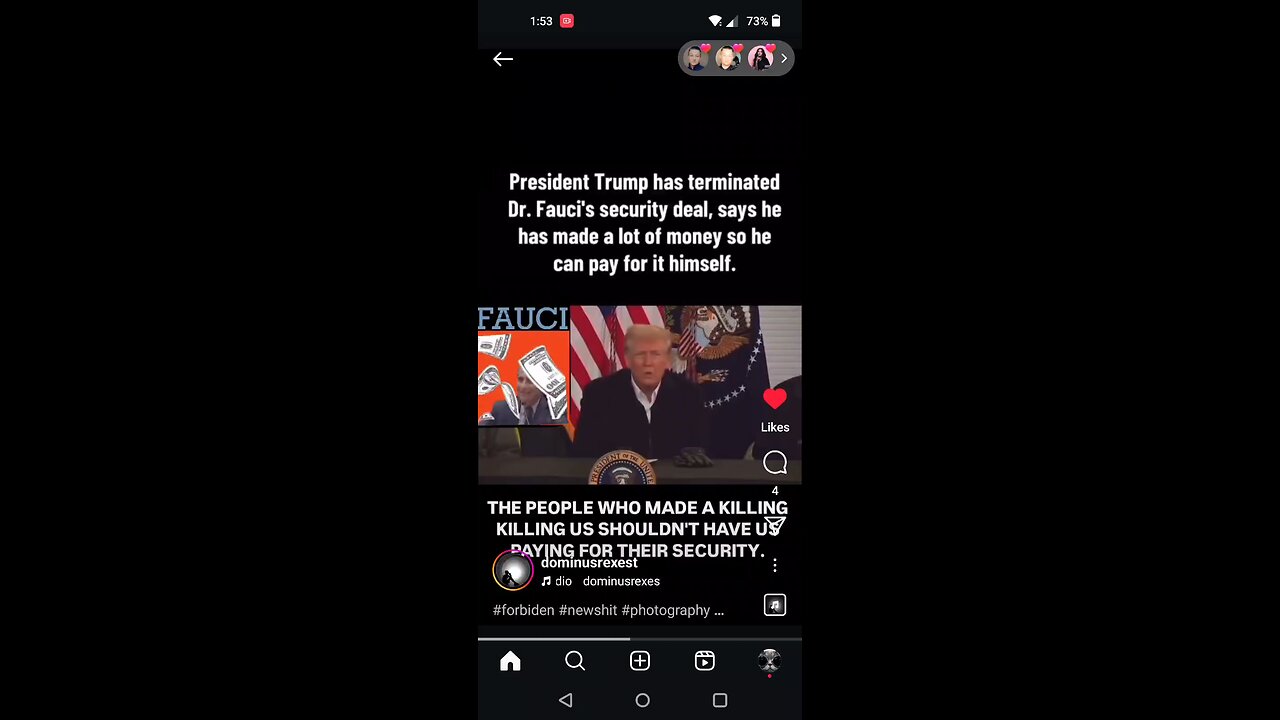Image resolution: width=1280 pixels, height=720 pixels.
Task: Open recent apps with square button
Action: 720,701
